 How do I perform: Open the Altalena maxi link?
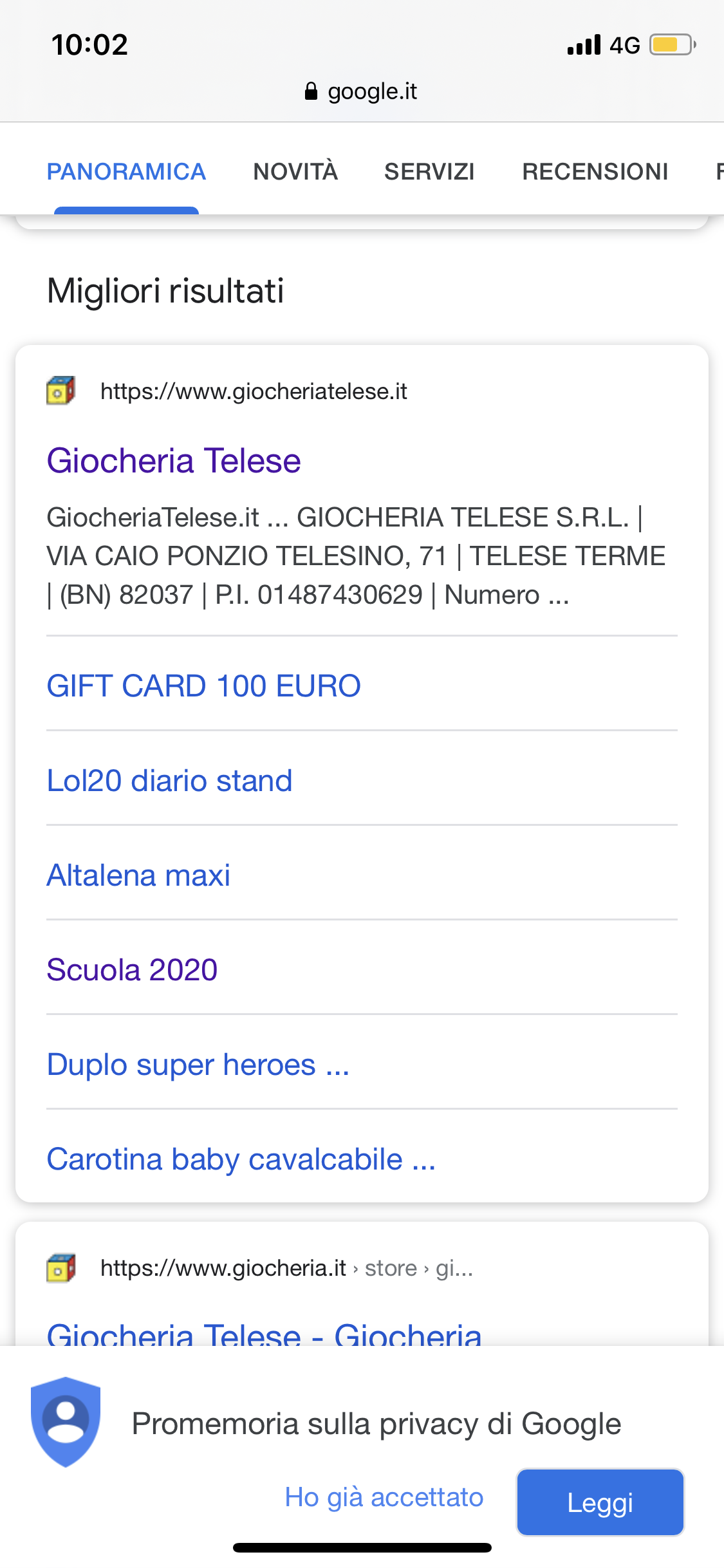click(x=138, y=875)
